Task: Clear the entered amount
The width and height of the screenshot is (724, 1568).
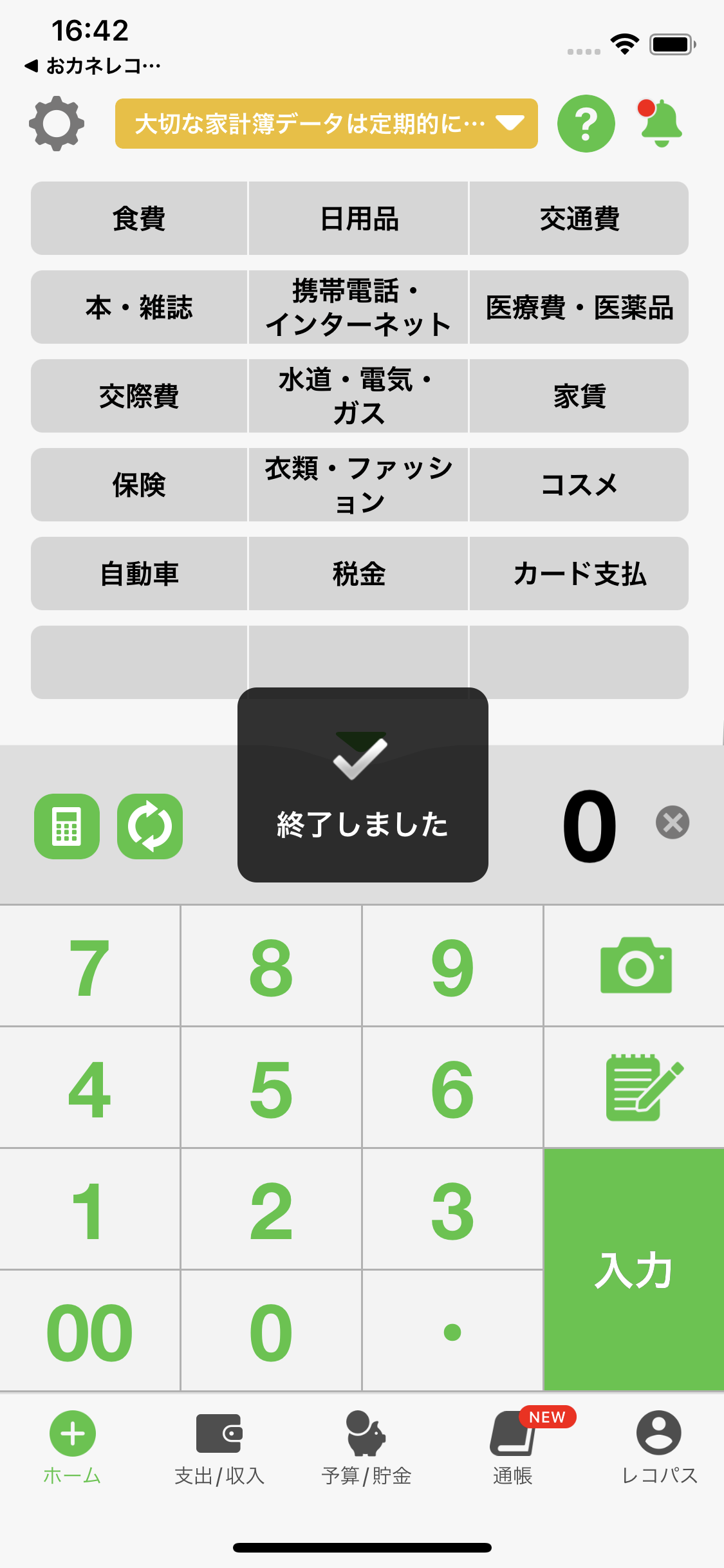Action: pos(673,823)
